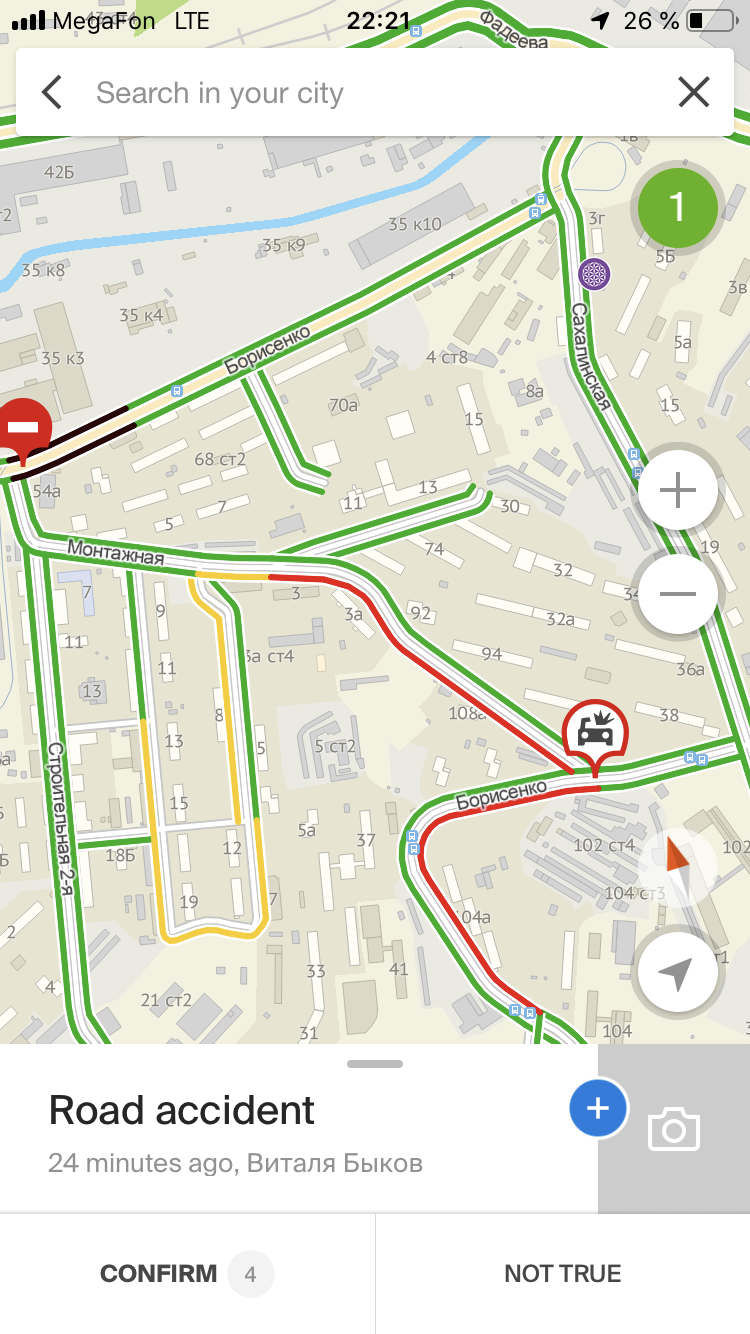This screenshot has height=1334, width=750.
Task: Select the road accident marker on map
Action: [595, 735]
